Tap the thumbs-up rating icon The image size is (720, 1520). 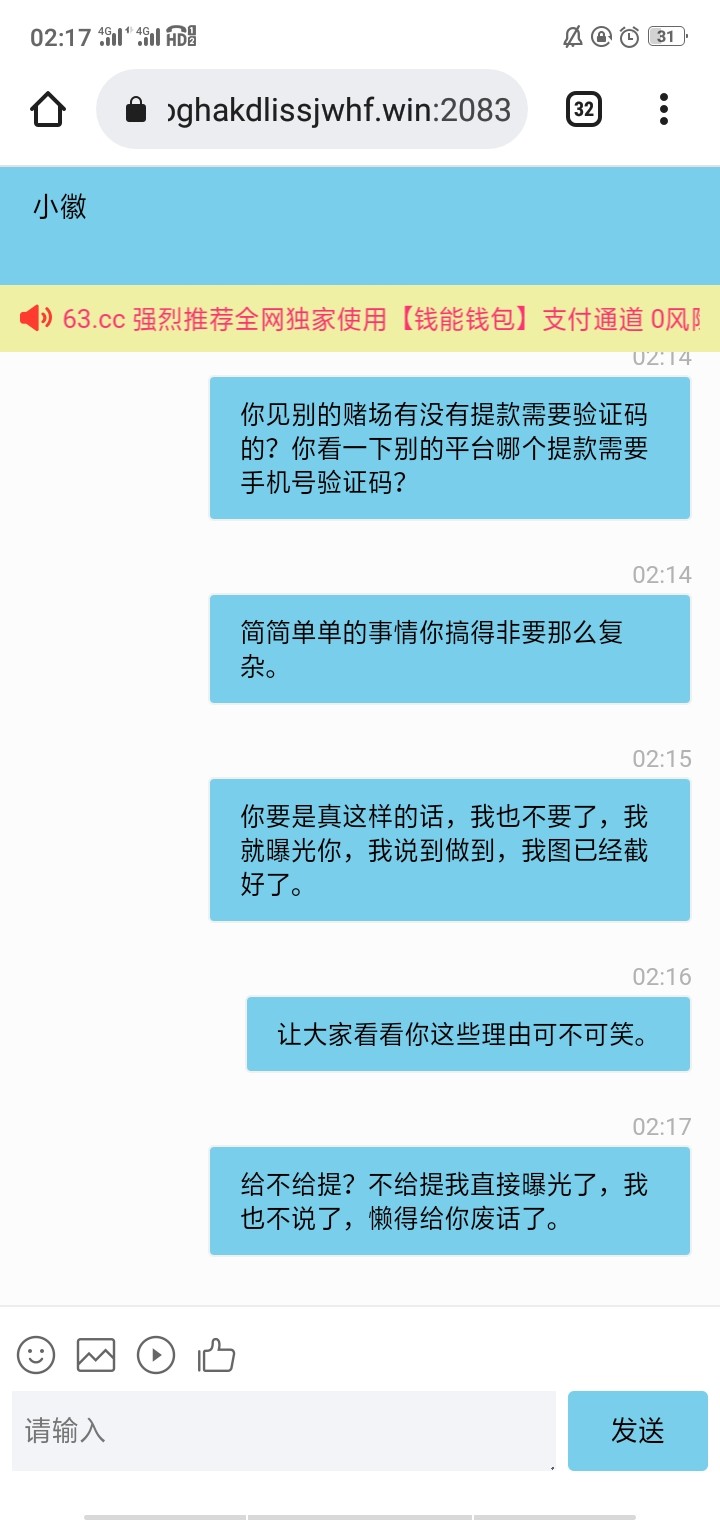click(x=216, y=1355)
